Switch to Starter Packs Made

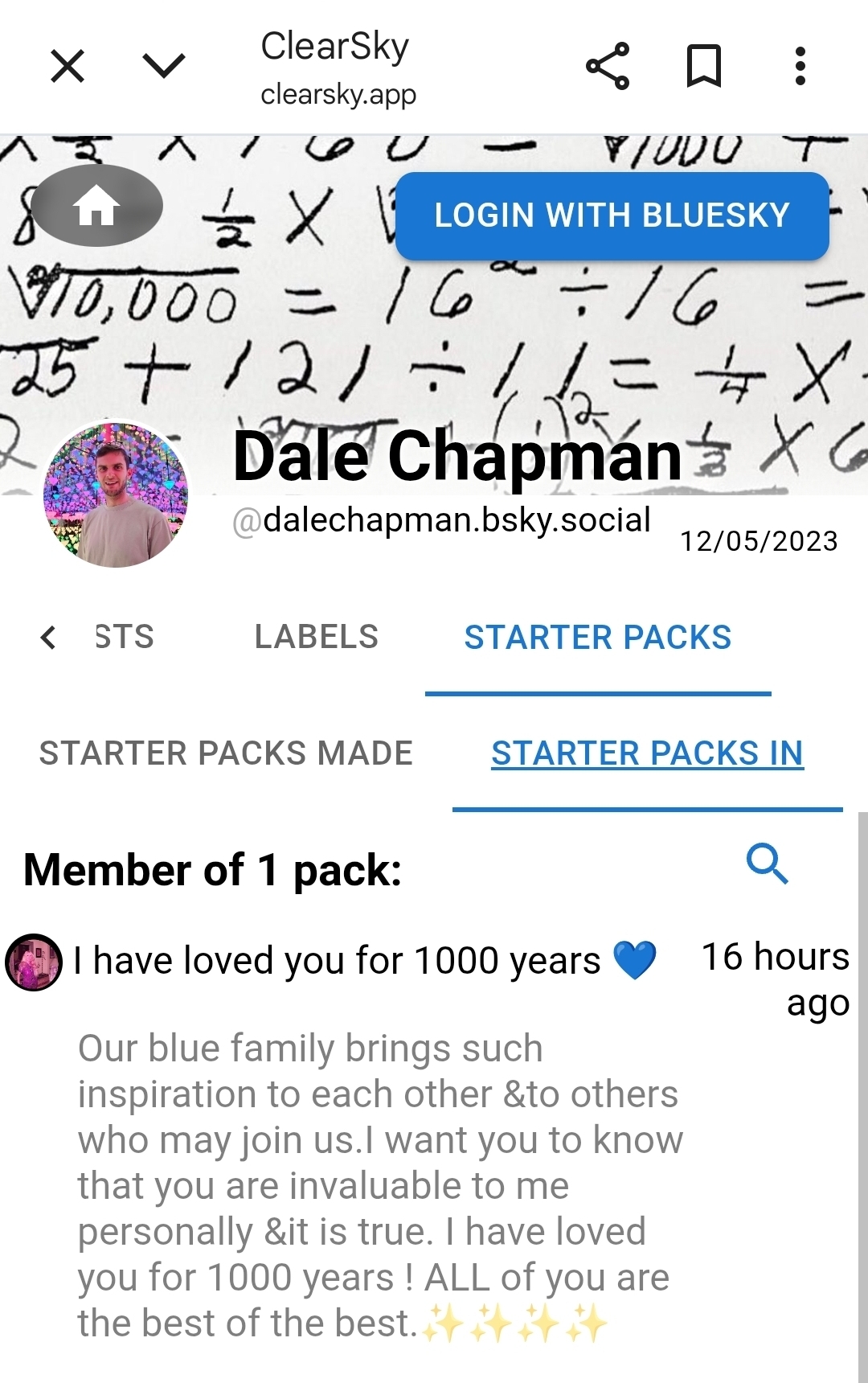[226, 753]
